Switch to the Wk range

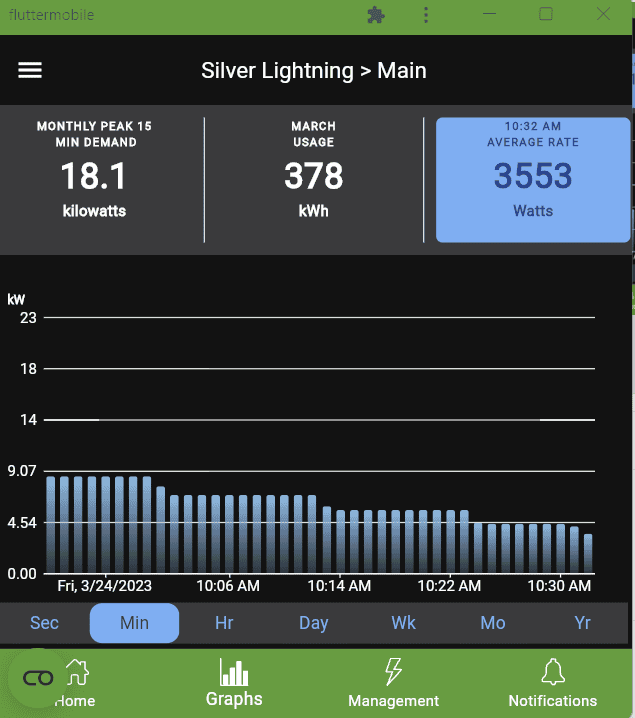point(403,623)
